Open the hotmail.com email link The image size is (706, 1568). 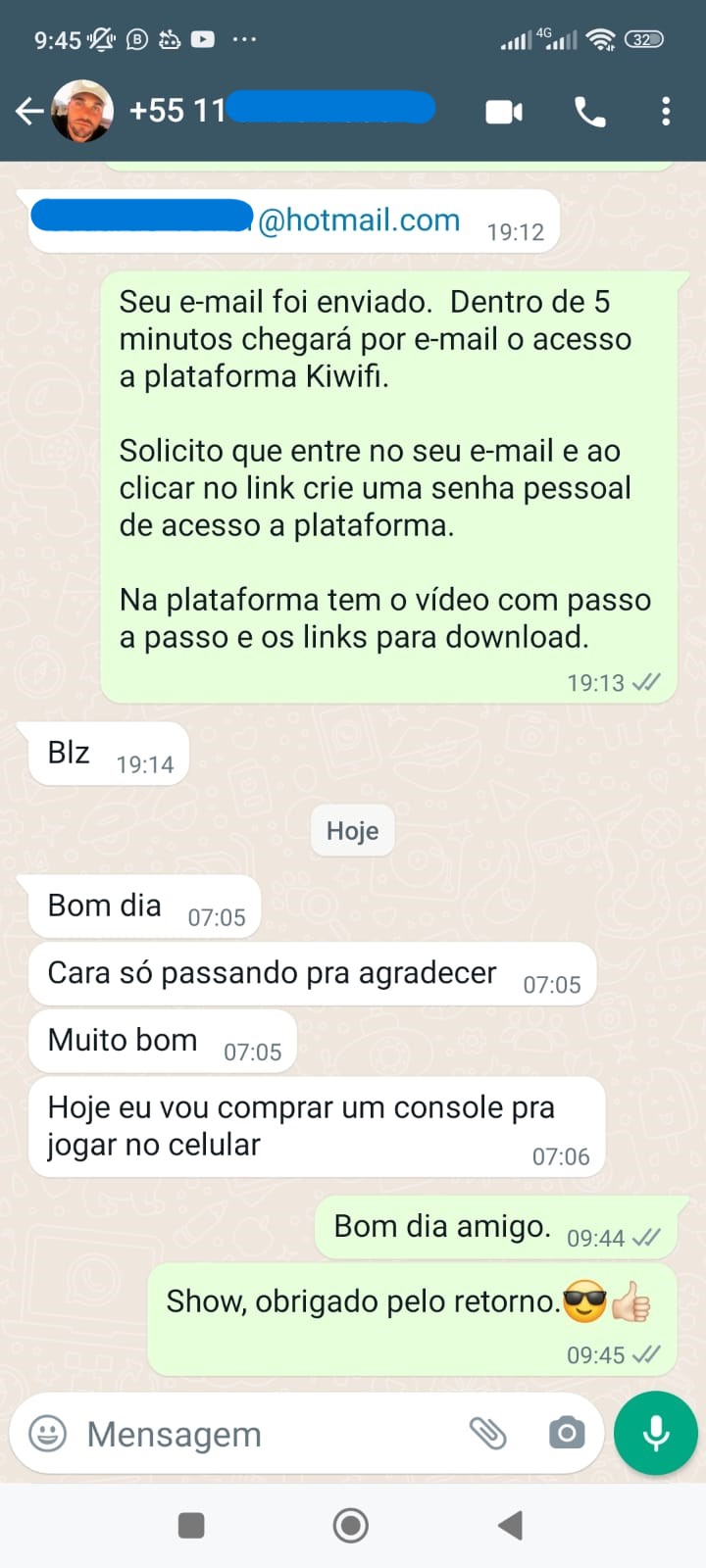point(358,220)
